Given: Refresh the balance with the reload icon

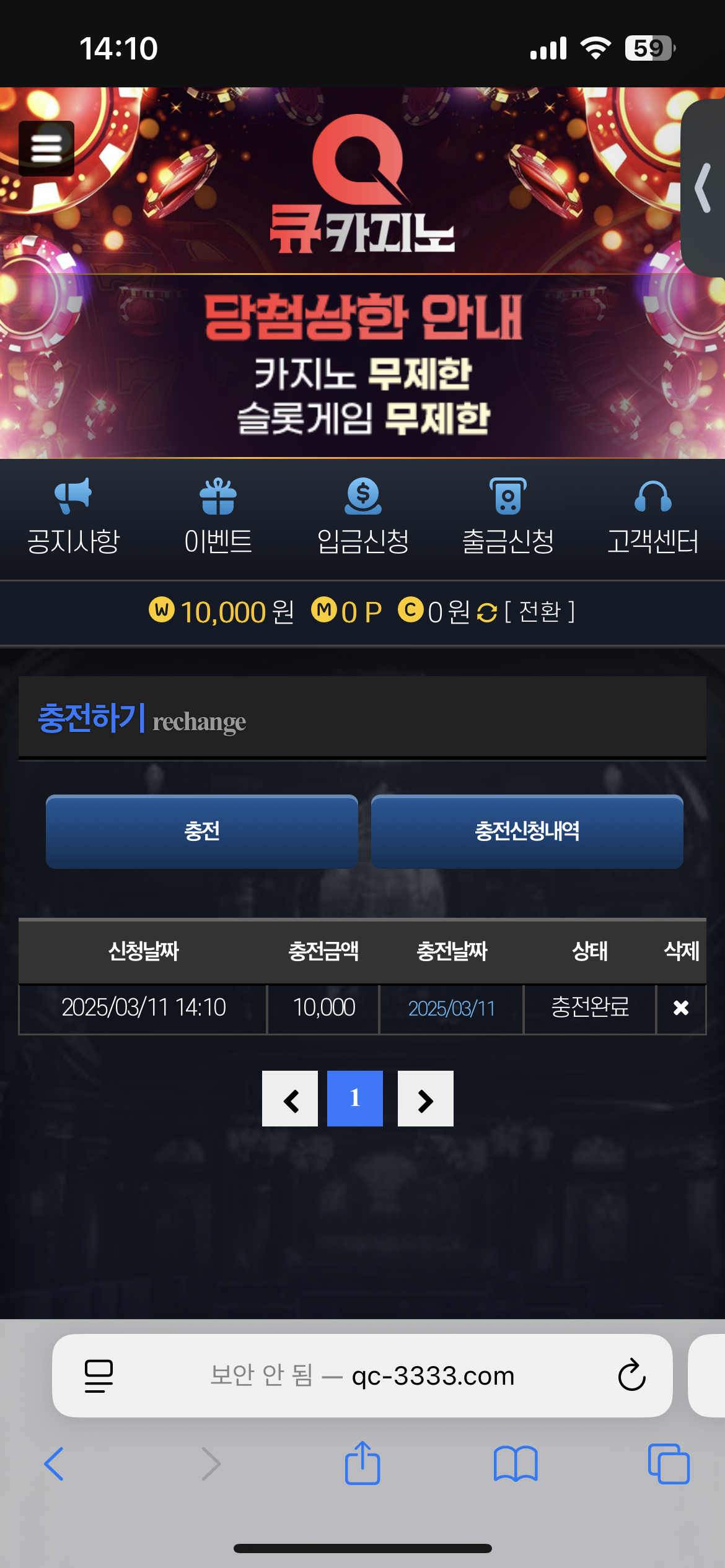Looking at the screenshot, I should (x=487, y=612).
